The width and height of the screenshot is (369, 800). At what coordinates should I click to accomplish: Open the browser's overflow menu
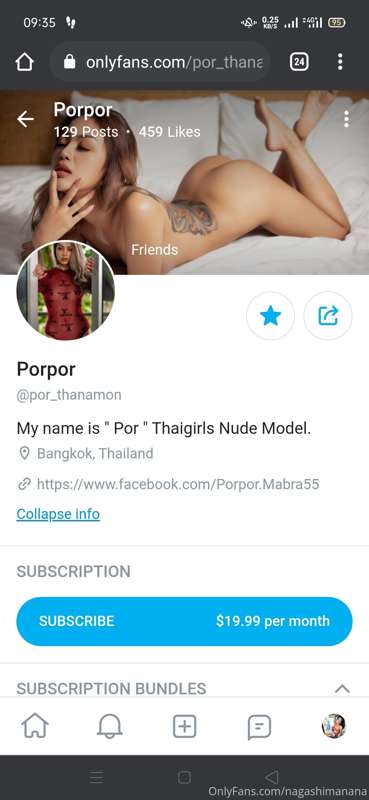point(340,62)
